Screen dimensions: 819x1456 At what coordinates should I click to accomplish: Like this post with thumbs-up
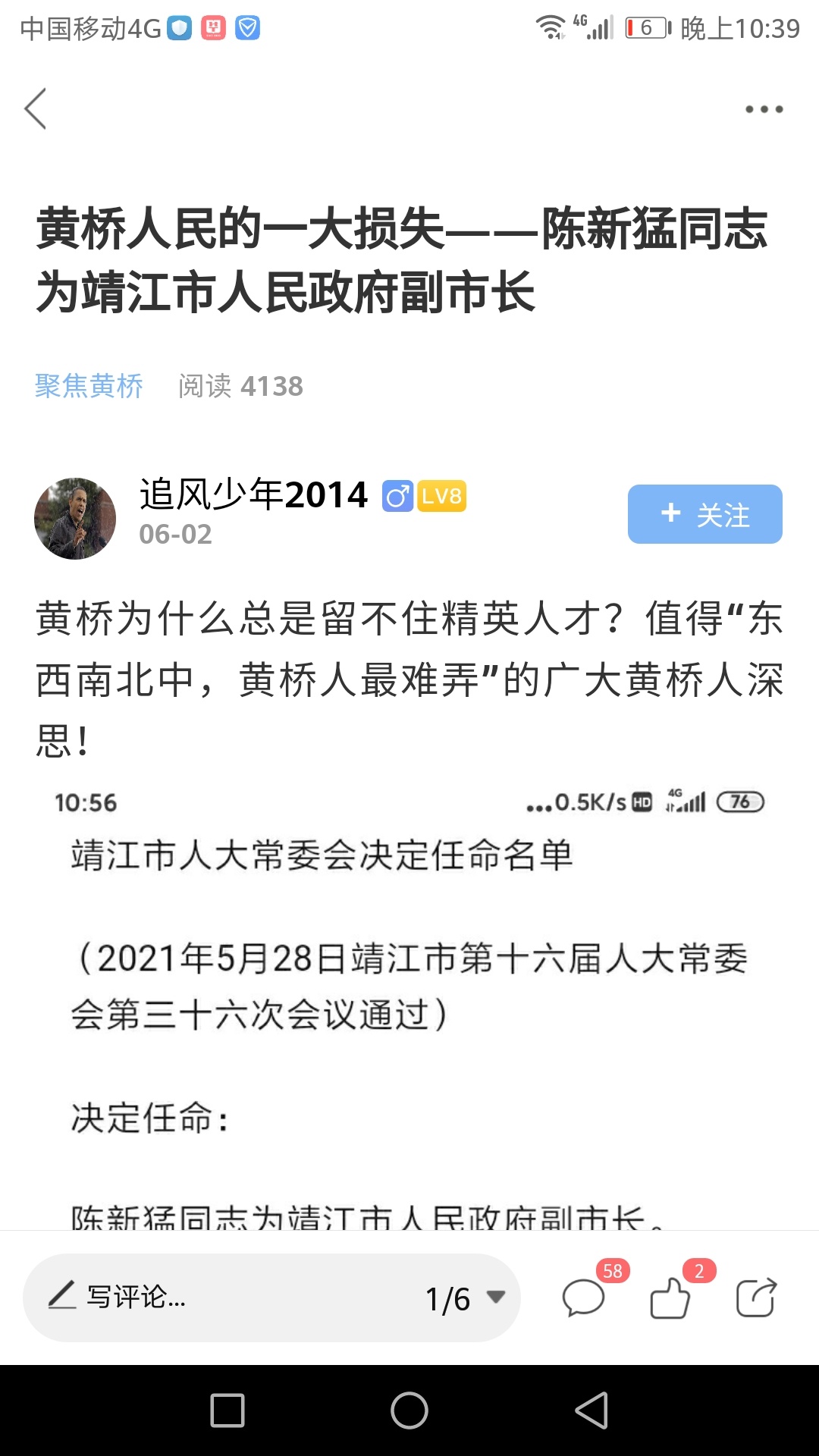670,1298
